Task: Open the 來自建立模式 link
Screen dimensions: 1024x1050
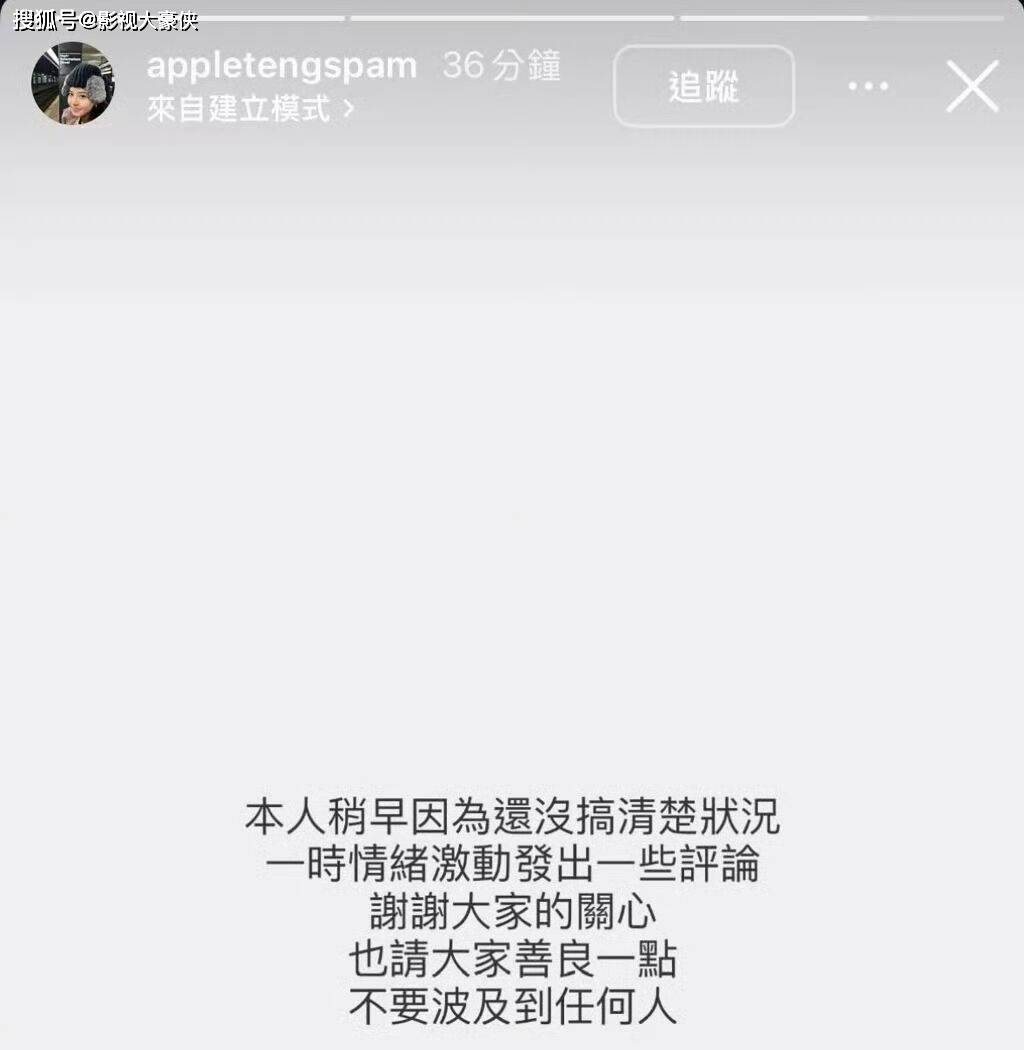Action: 249,109
